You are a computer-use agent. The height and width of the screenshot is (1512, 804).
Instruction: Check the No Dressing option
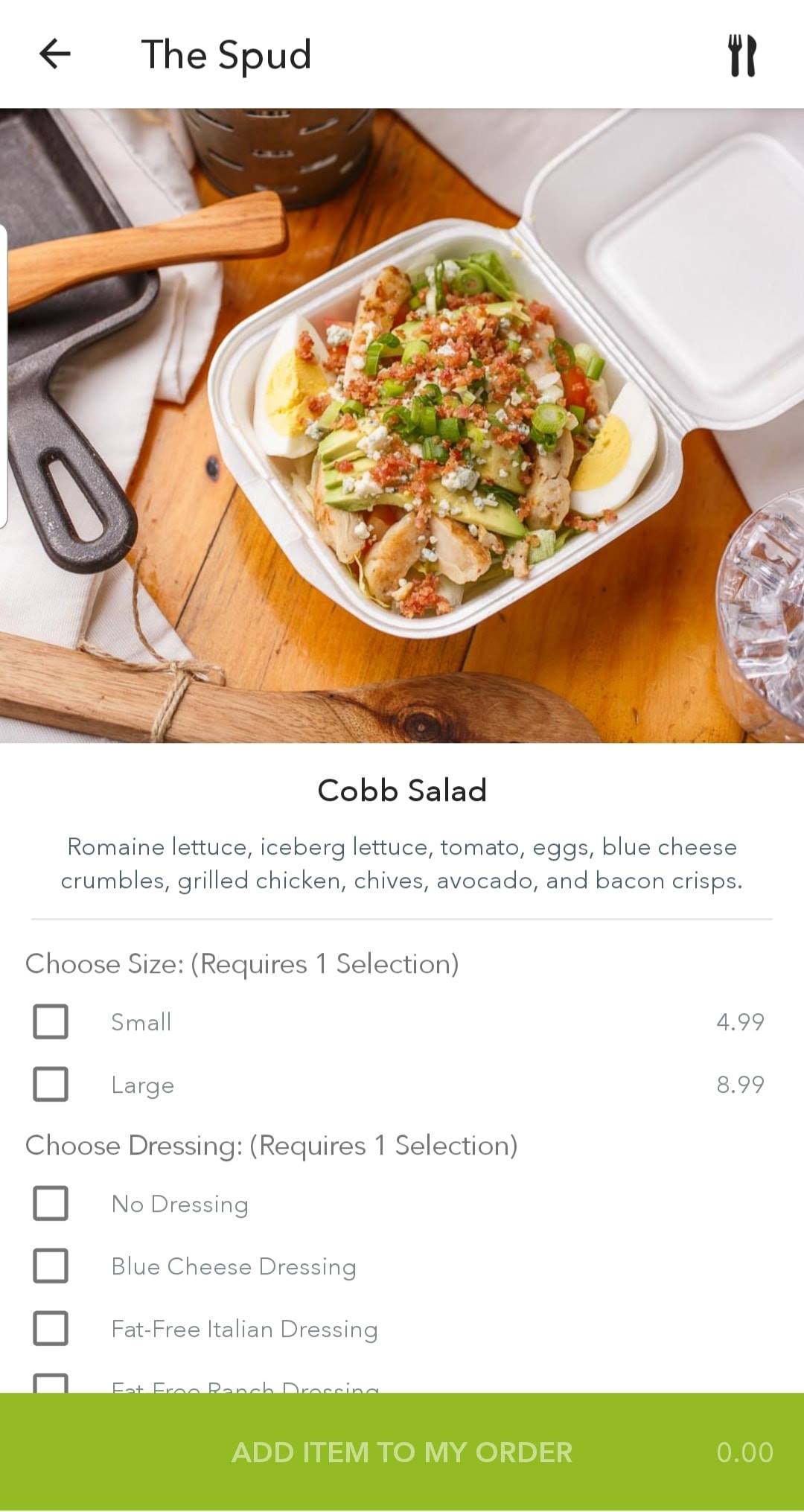(51, 1203)
